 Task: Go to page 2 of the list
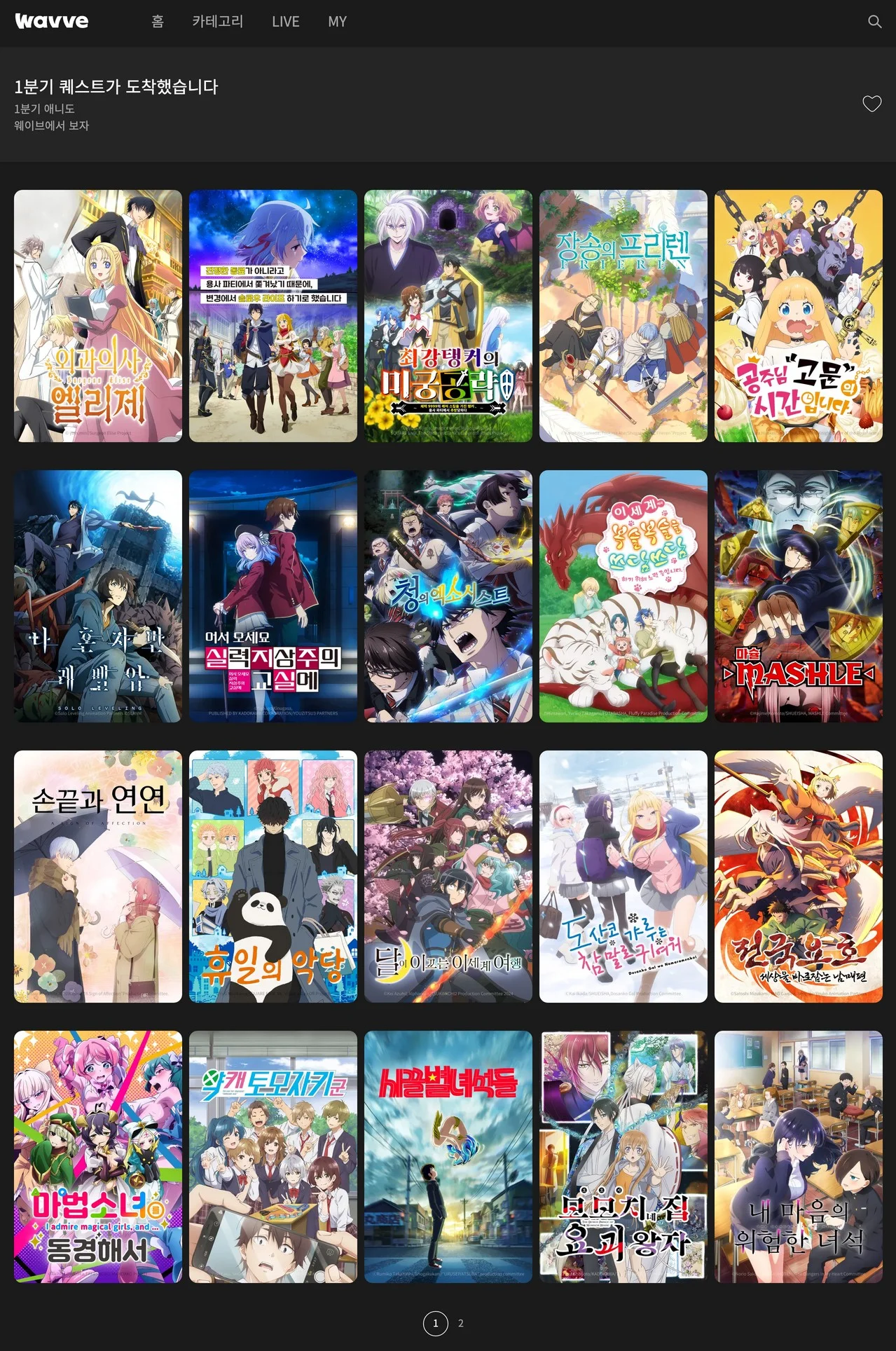[460, 1323]
